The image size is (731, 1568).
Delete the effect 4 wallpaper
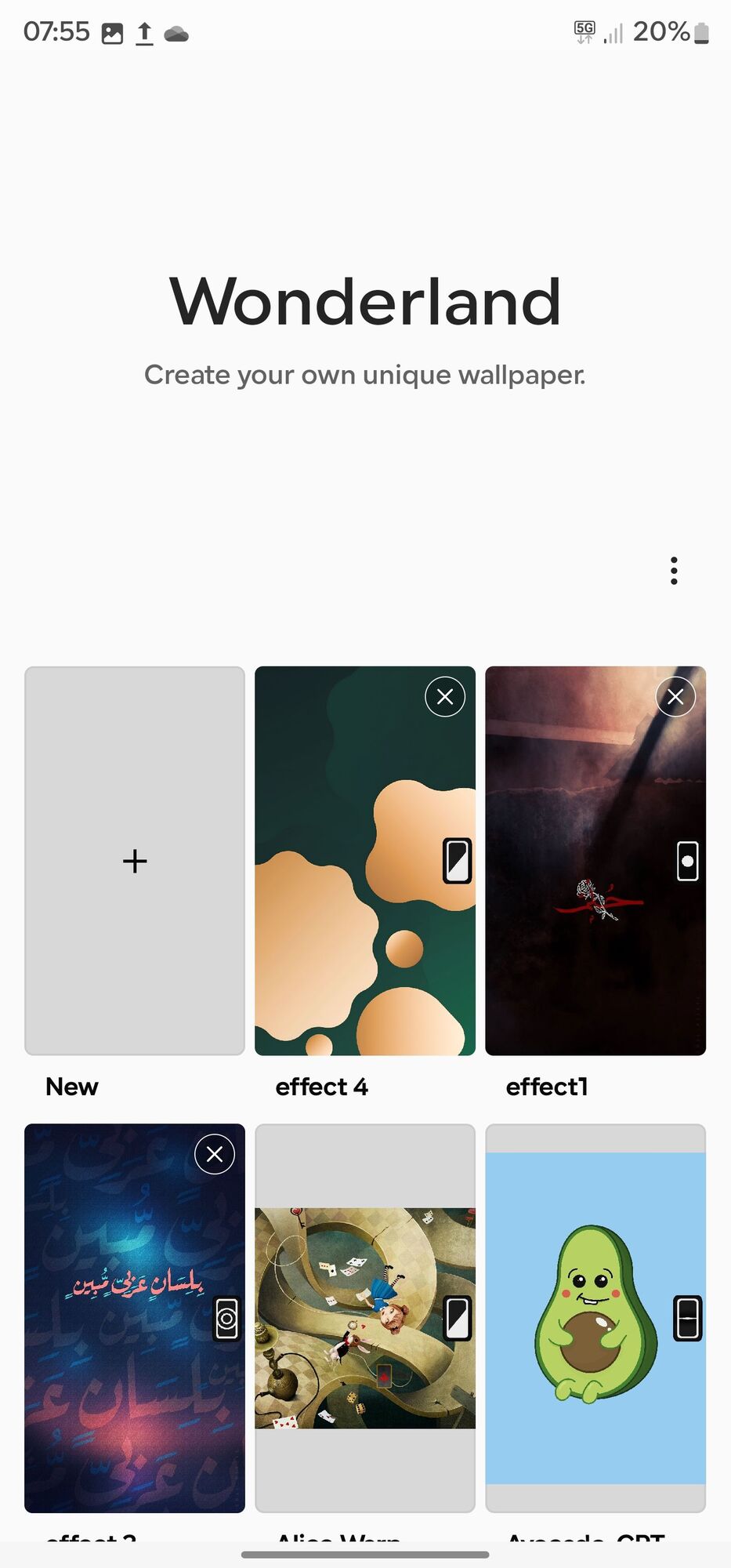[445, 696]
